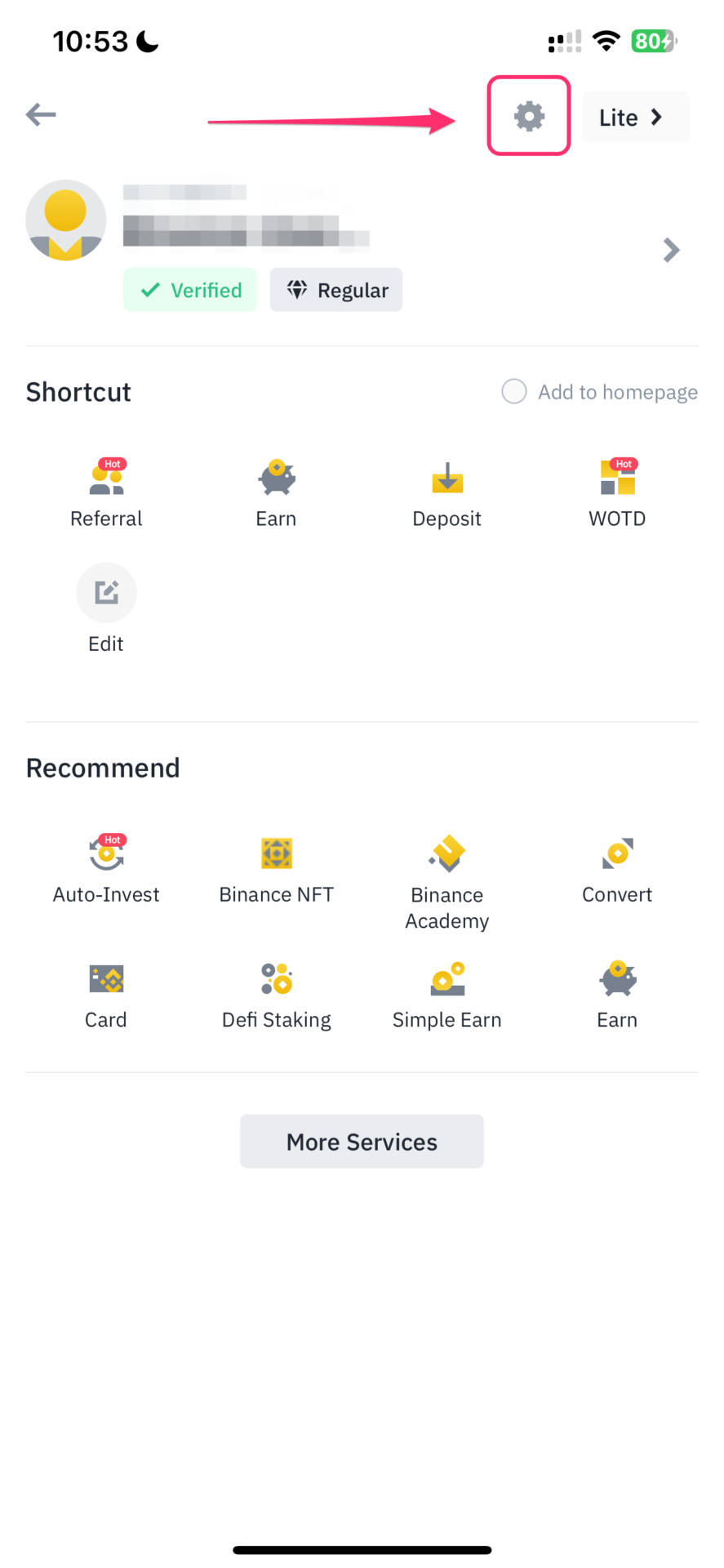The image size is (724, 1568).
Task: Open Convert
Action: point(617,869)
